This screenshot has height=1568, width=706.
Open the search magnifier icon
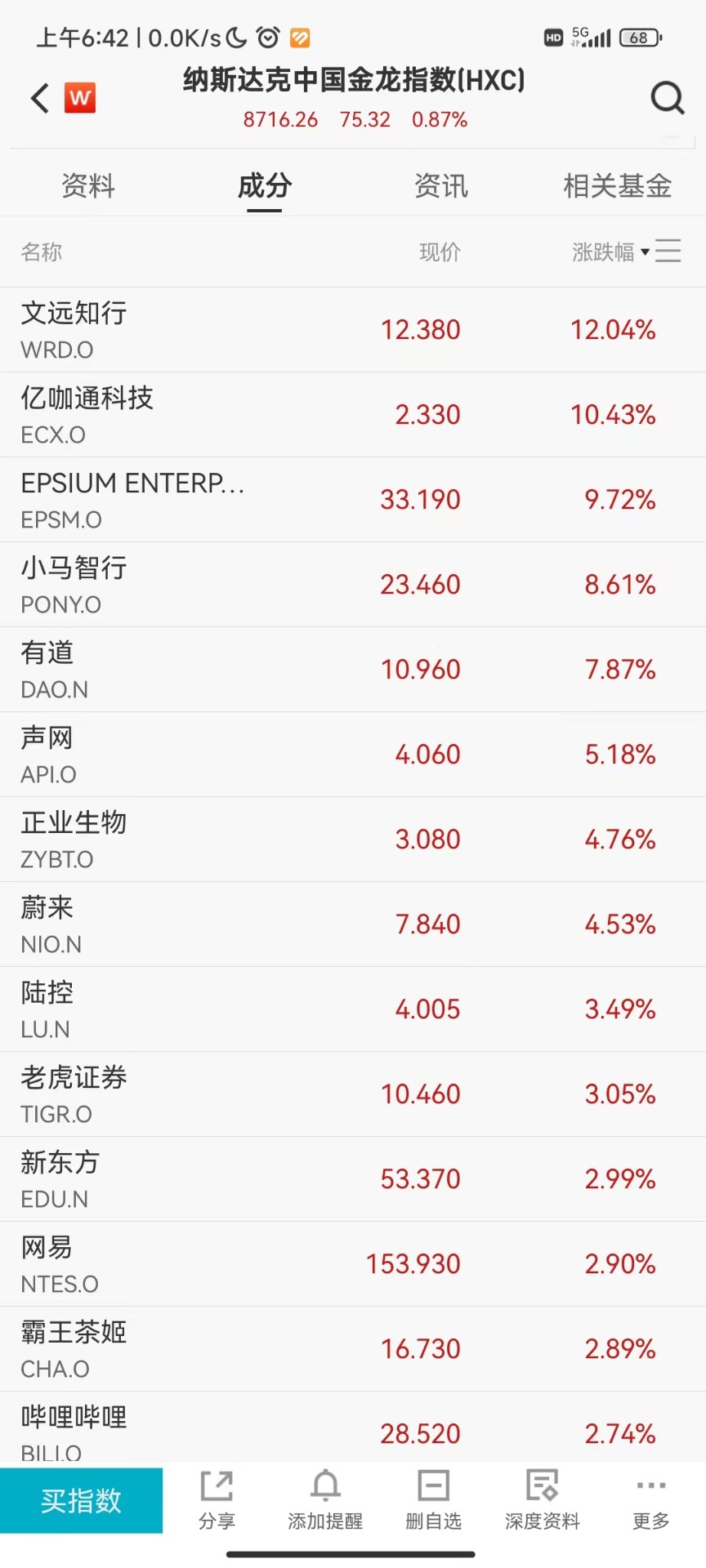667,98
